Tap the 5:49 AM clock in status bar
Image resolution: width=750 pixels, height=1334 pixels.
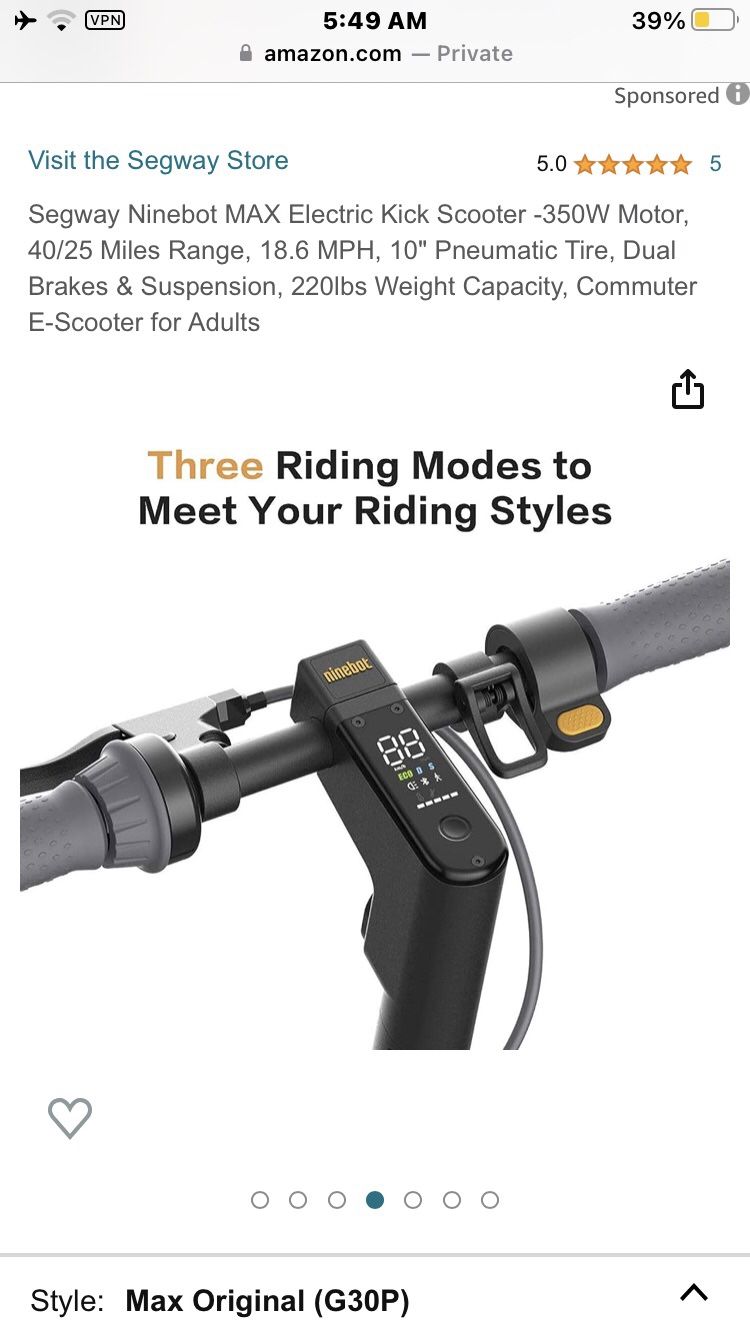pos(375,20)
